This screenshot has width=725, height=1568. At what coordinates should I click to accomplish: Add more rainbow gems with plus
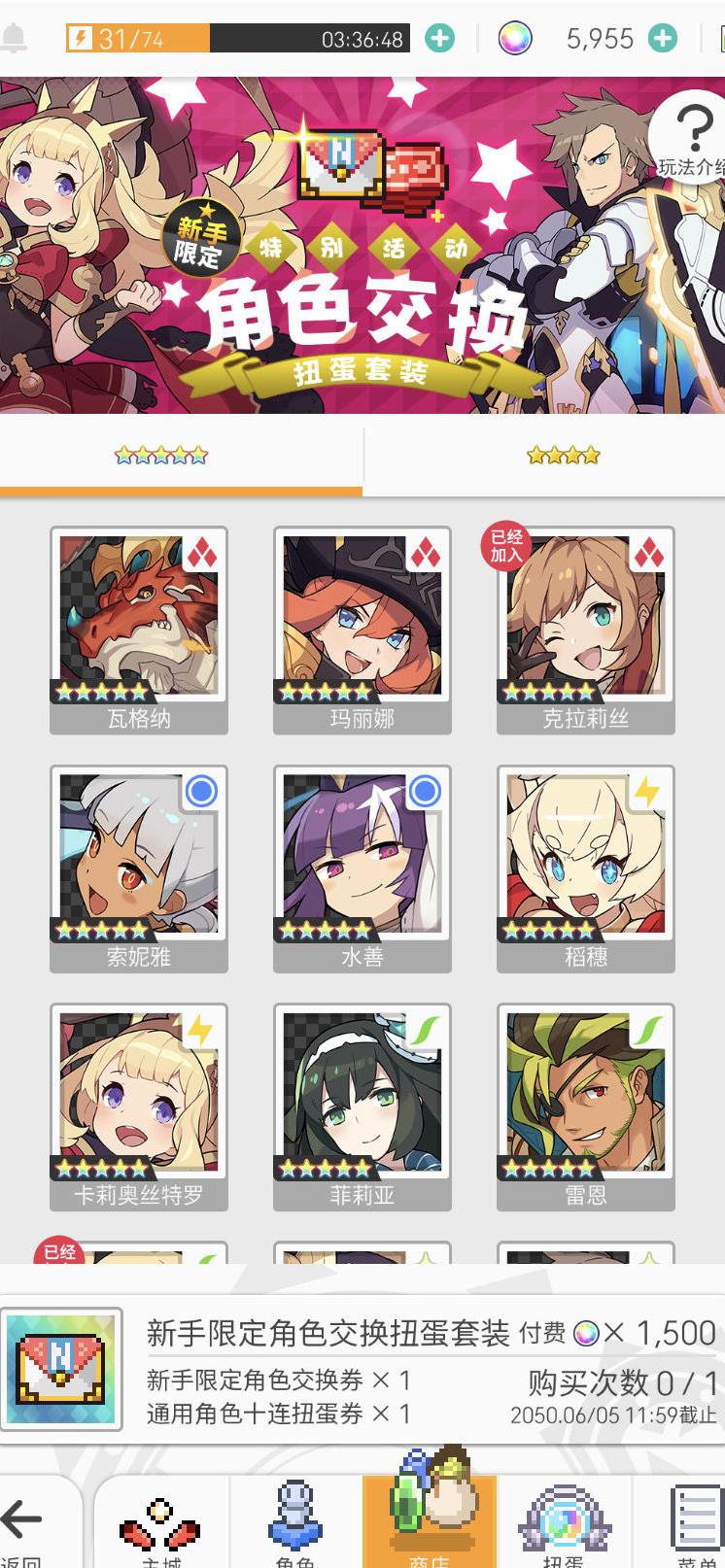pos(663,39)
